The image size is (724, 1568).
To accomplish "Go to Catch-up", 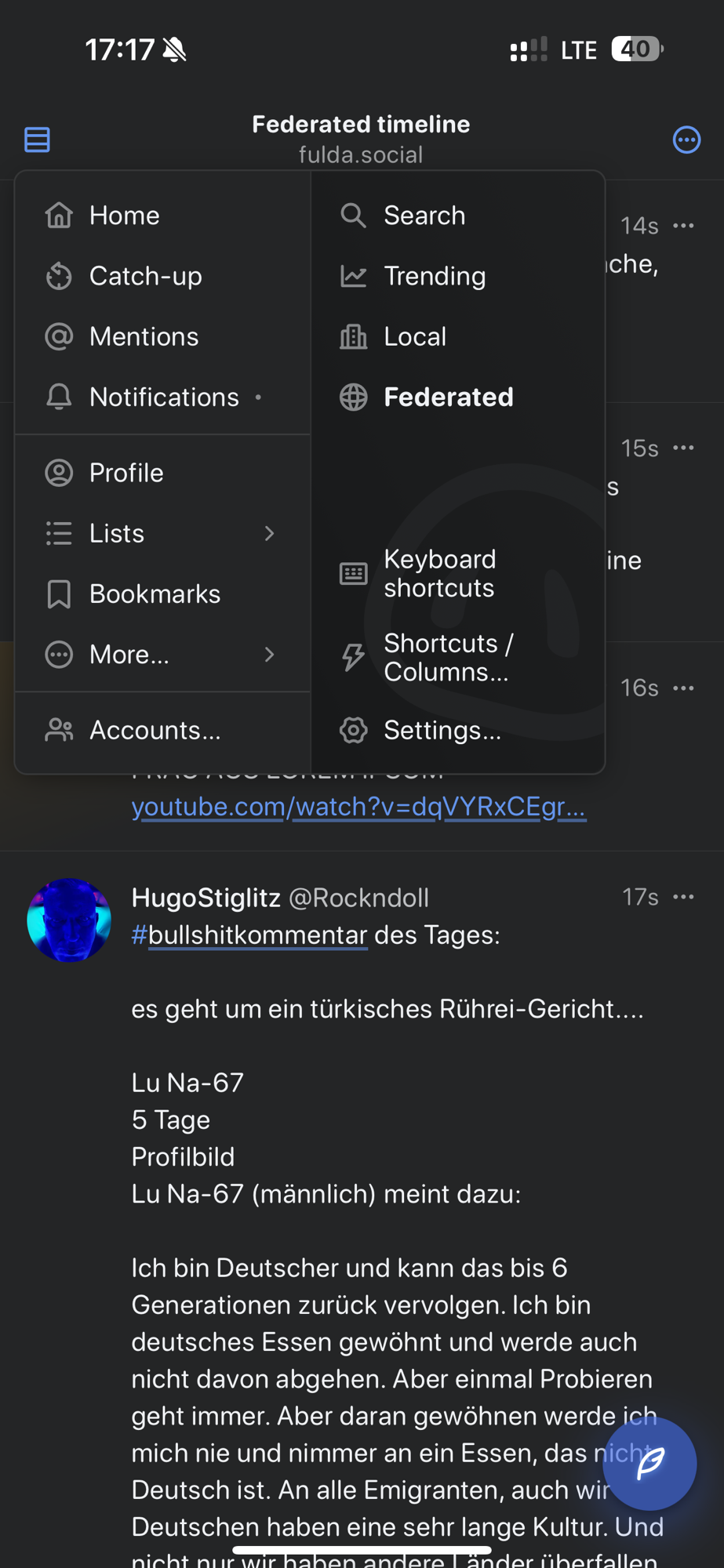I will pyautogui.click(x=162, y=276).
